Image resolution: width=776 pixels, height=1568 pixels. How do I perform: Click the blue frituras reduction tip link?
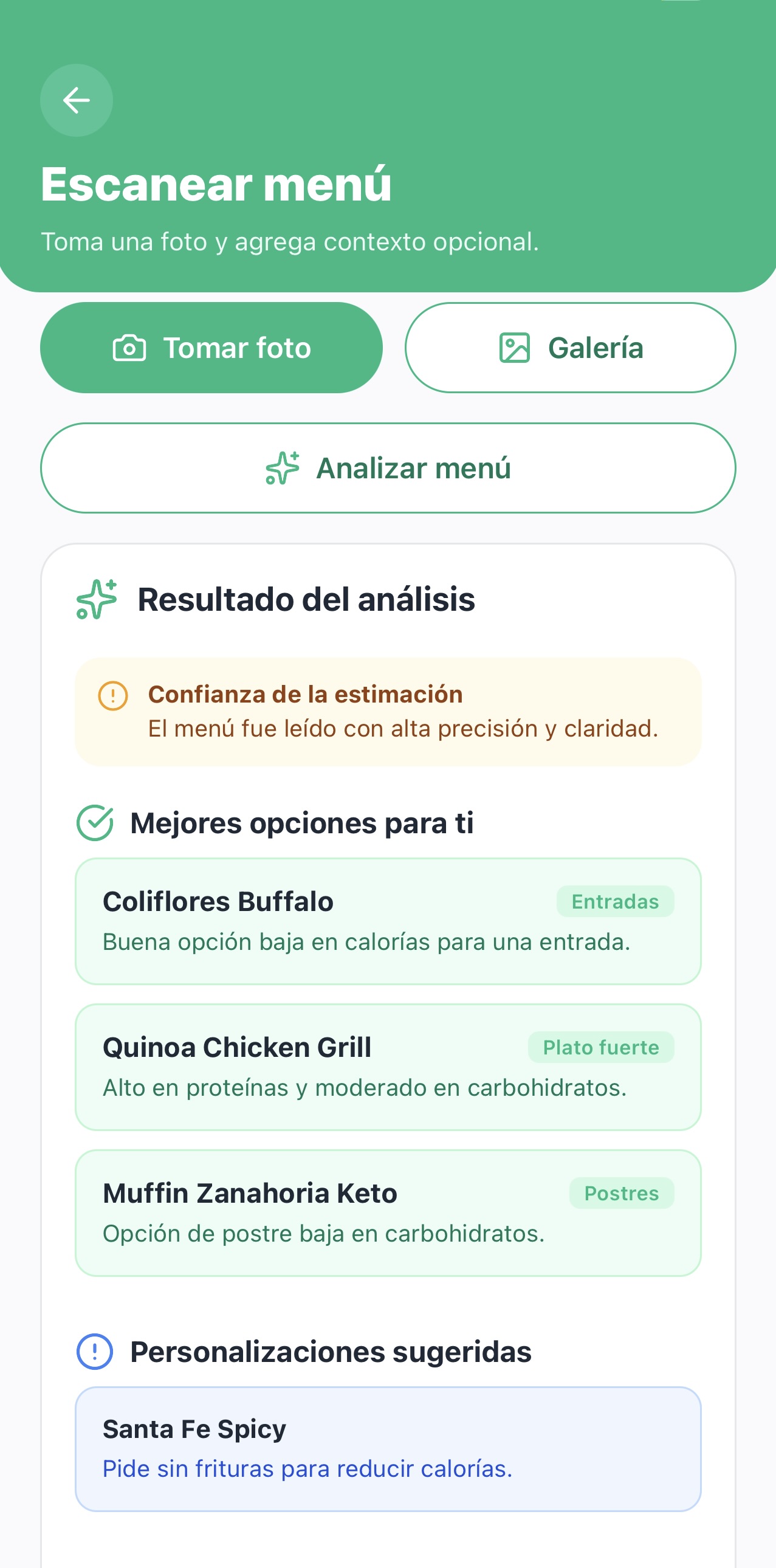coord(307,1468)
